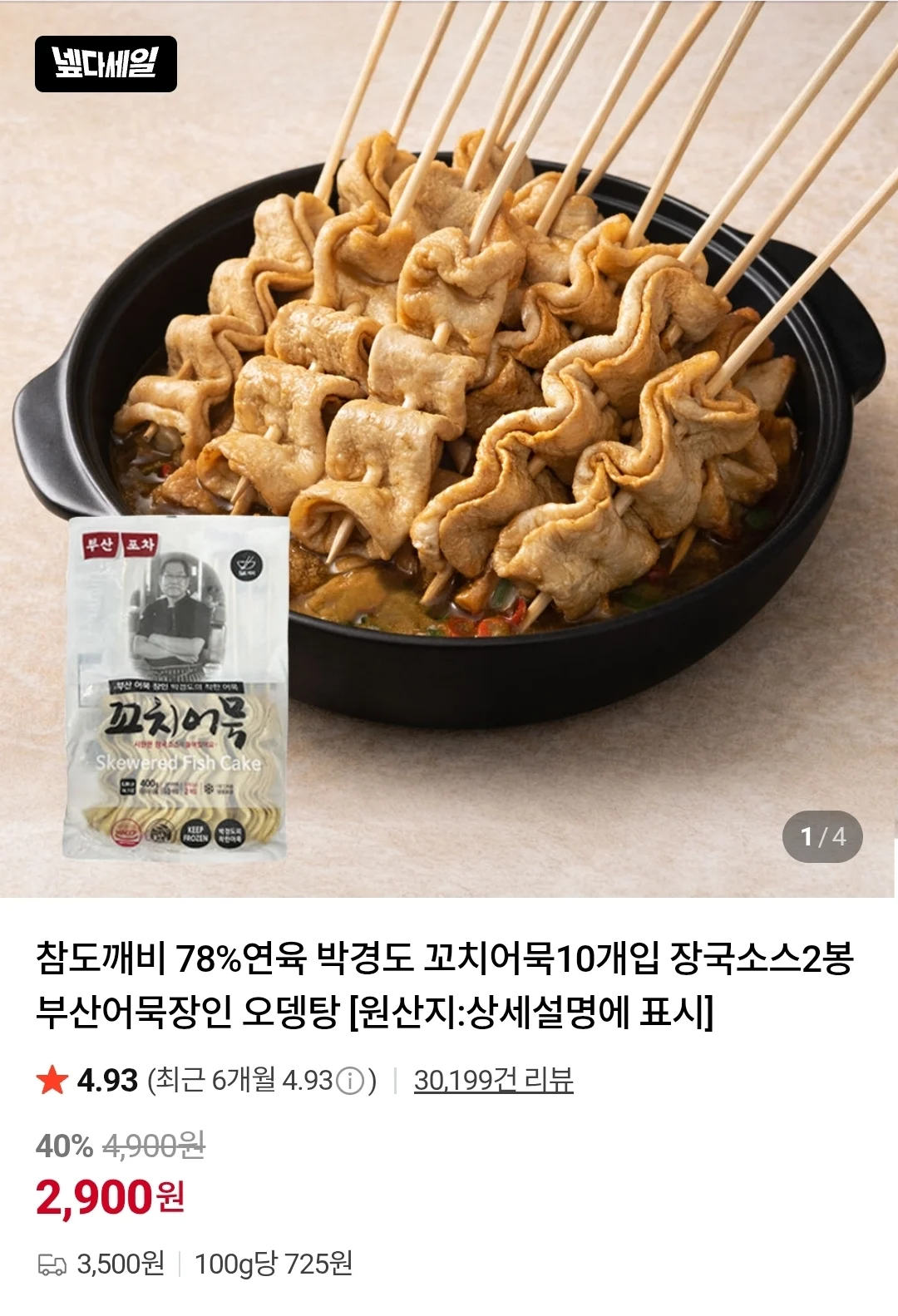Screen dimensions: 898x1316
Task: Open the skewered fish cake product image
Action: [x=449, y=449]
